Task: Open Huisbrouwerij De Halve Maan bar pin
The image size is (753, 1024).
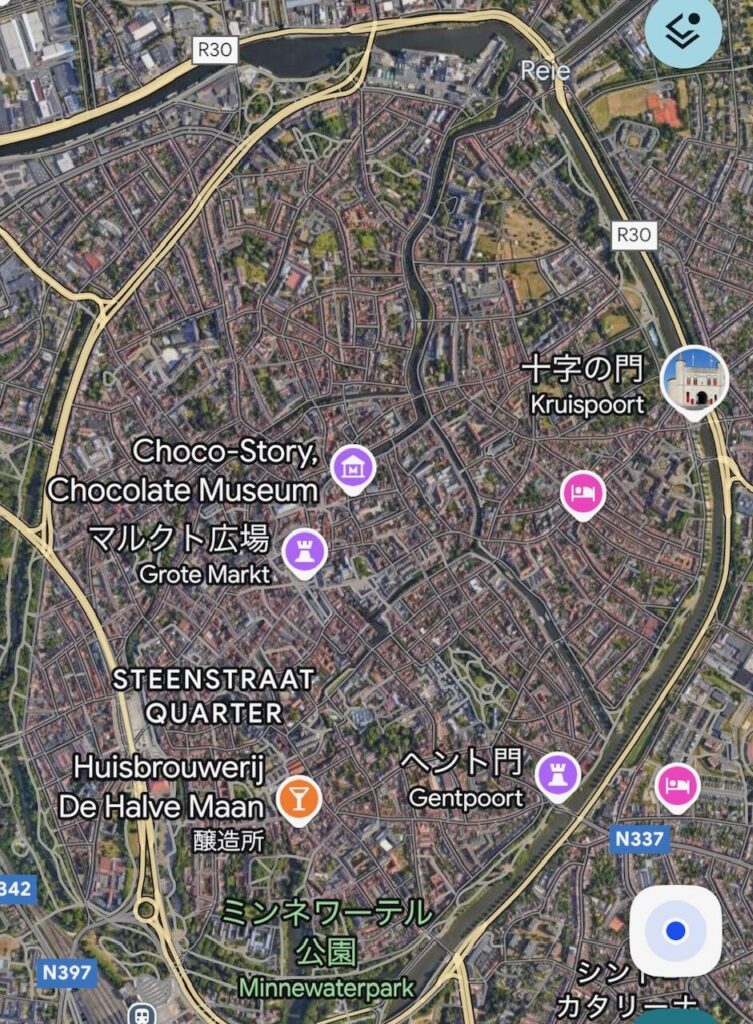Action: [297, 797]
